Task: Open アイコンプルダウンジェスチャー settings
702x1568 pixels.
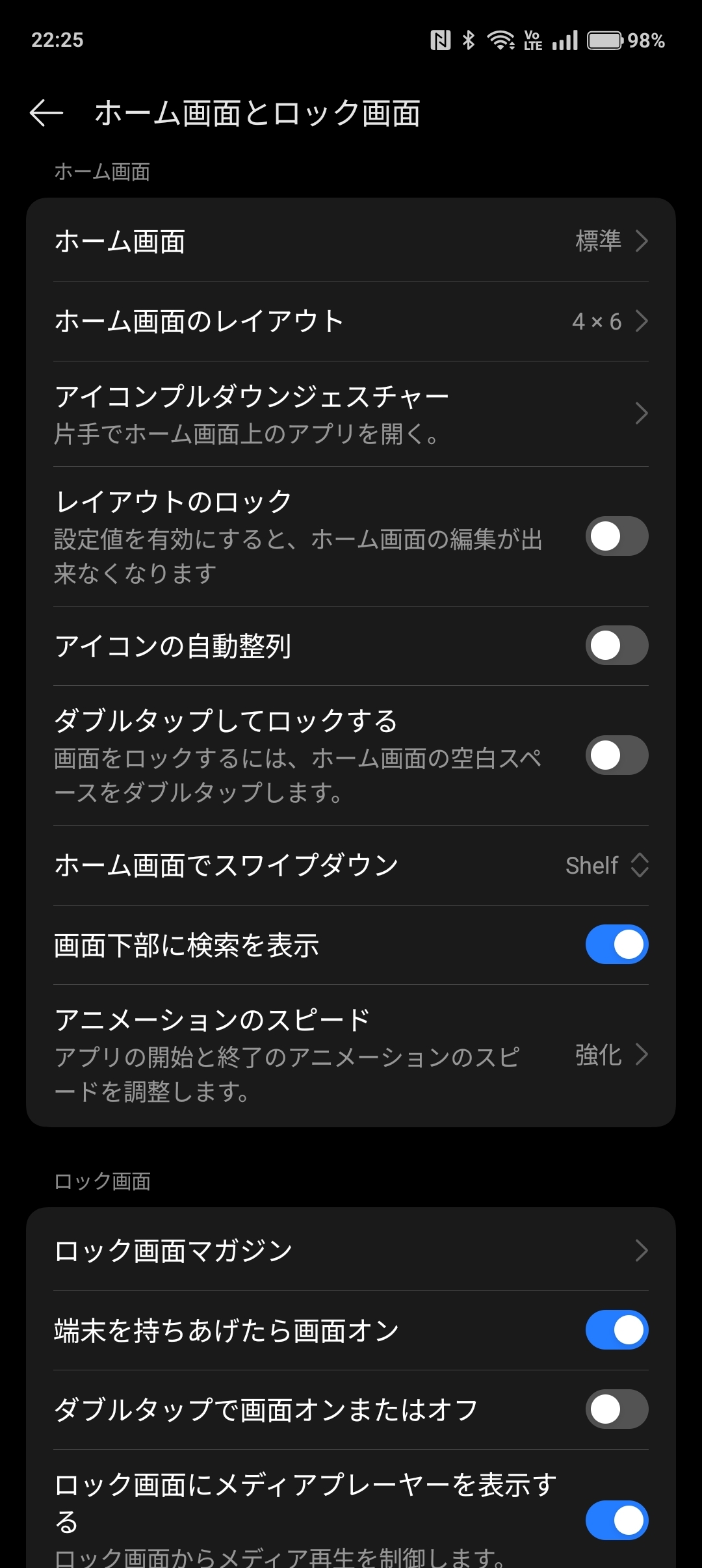Action: tap(351, 414)
